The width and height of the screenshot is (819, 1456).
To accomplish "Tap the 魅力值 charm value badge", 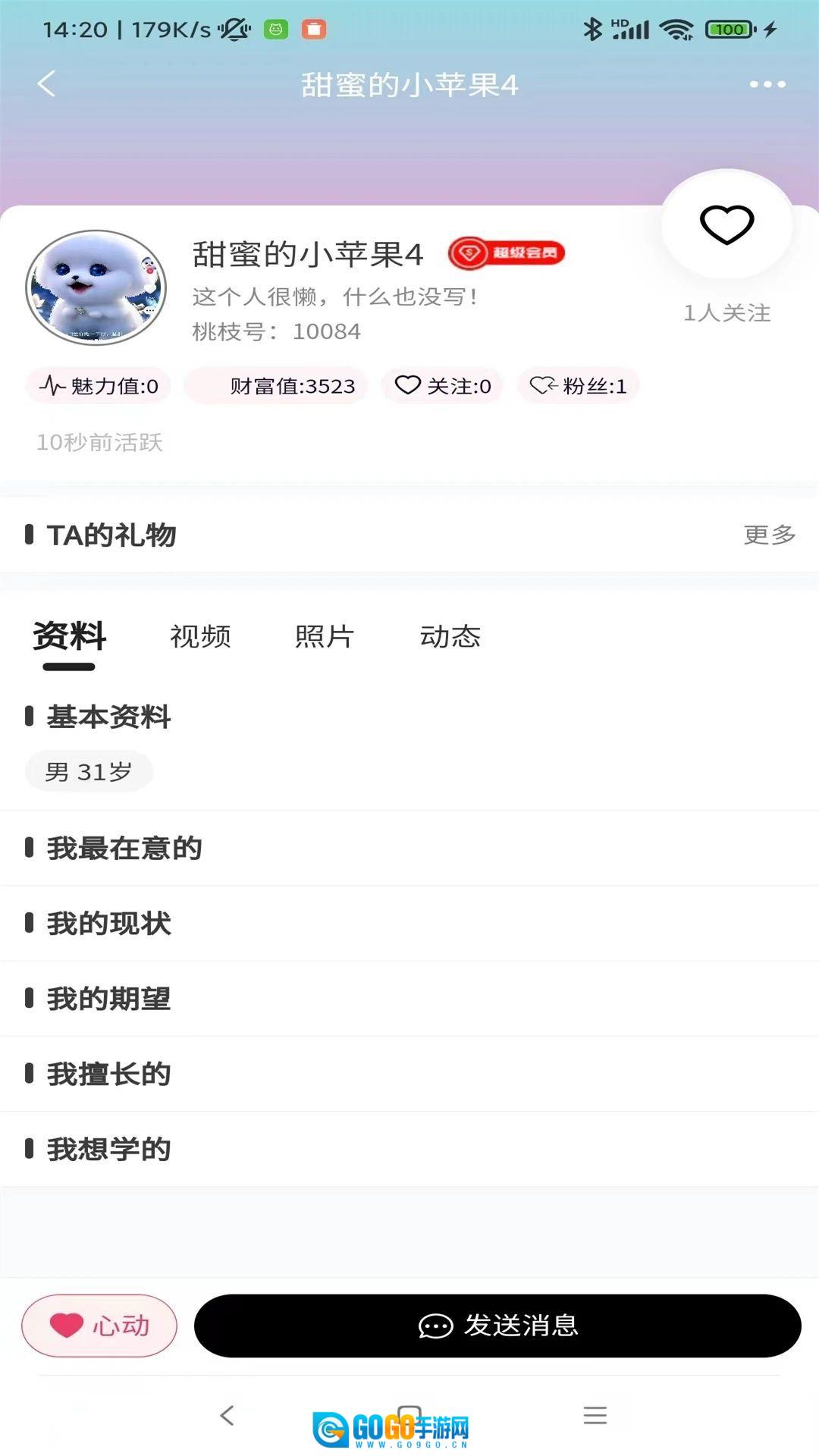I will (98, 385).
